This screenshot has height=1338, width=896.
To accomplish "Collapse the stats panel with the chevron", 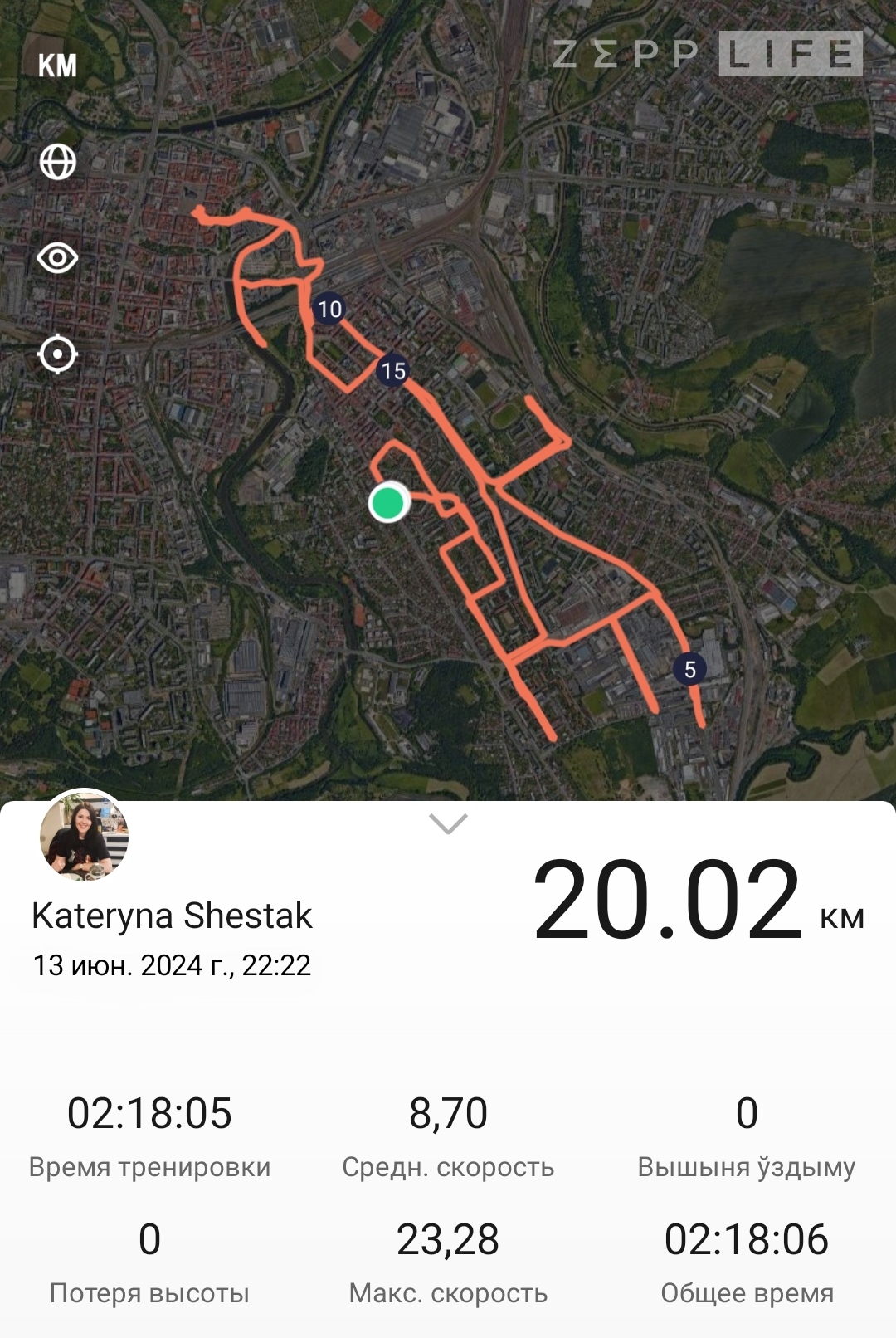I will pyautogui.click(x=448, y=823).
